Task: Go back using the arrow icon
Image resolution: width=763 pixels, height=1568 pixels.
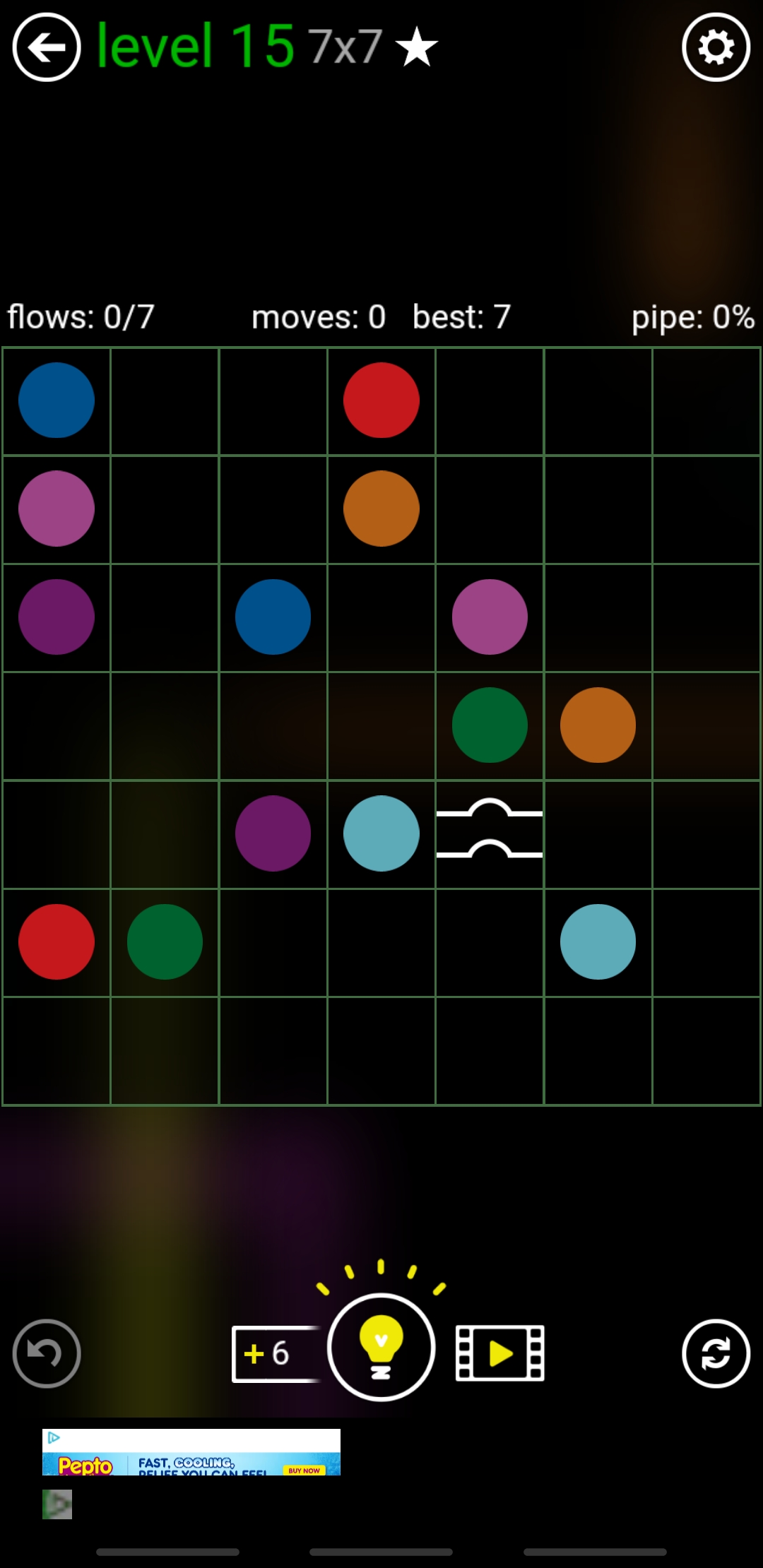Action: (47, 47)
